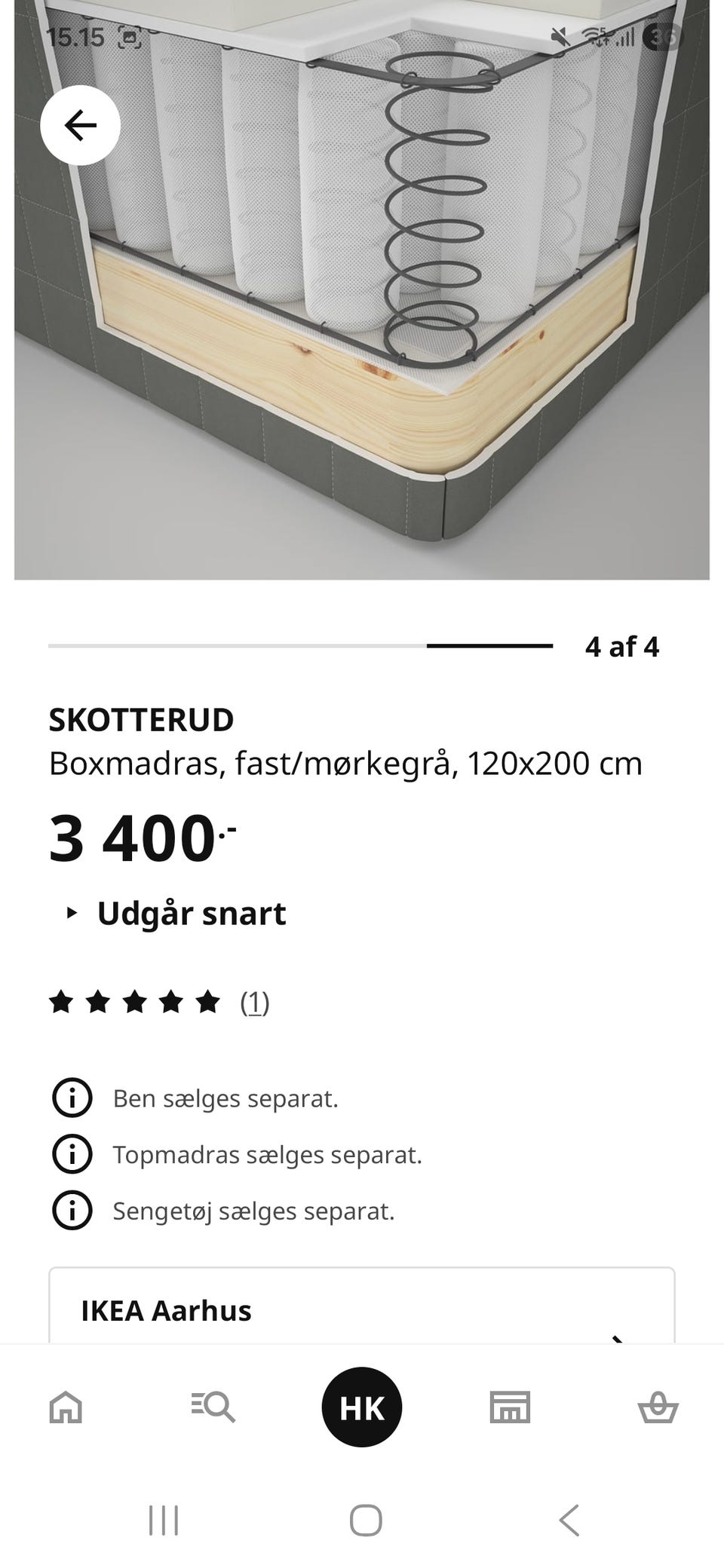
Task: Open the HK profile tab
Action: 362,1407
